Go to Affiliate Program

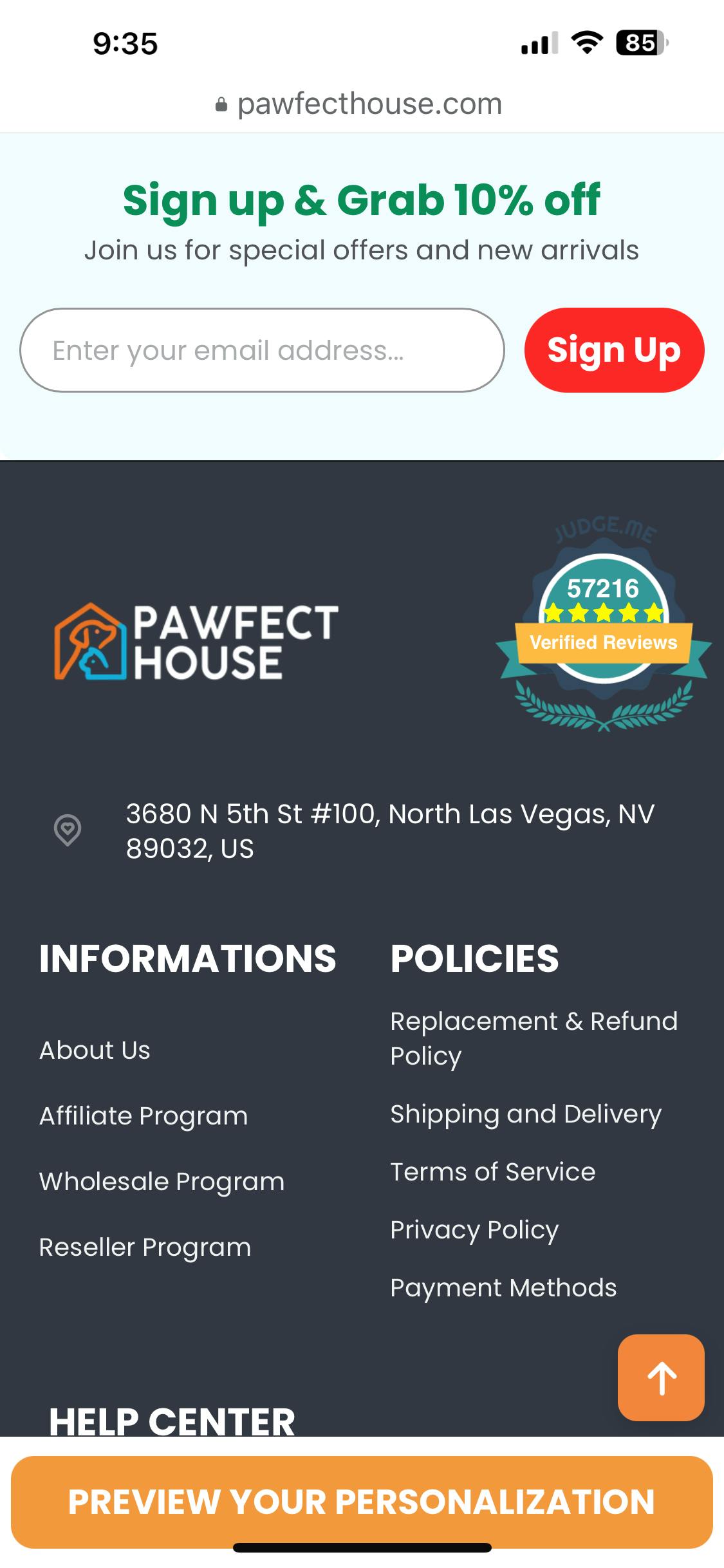pos(144,1116)
